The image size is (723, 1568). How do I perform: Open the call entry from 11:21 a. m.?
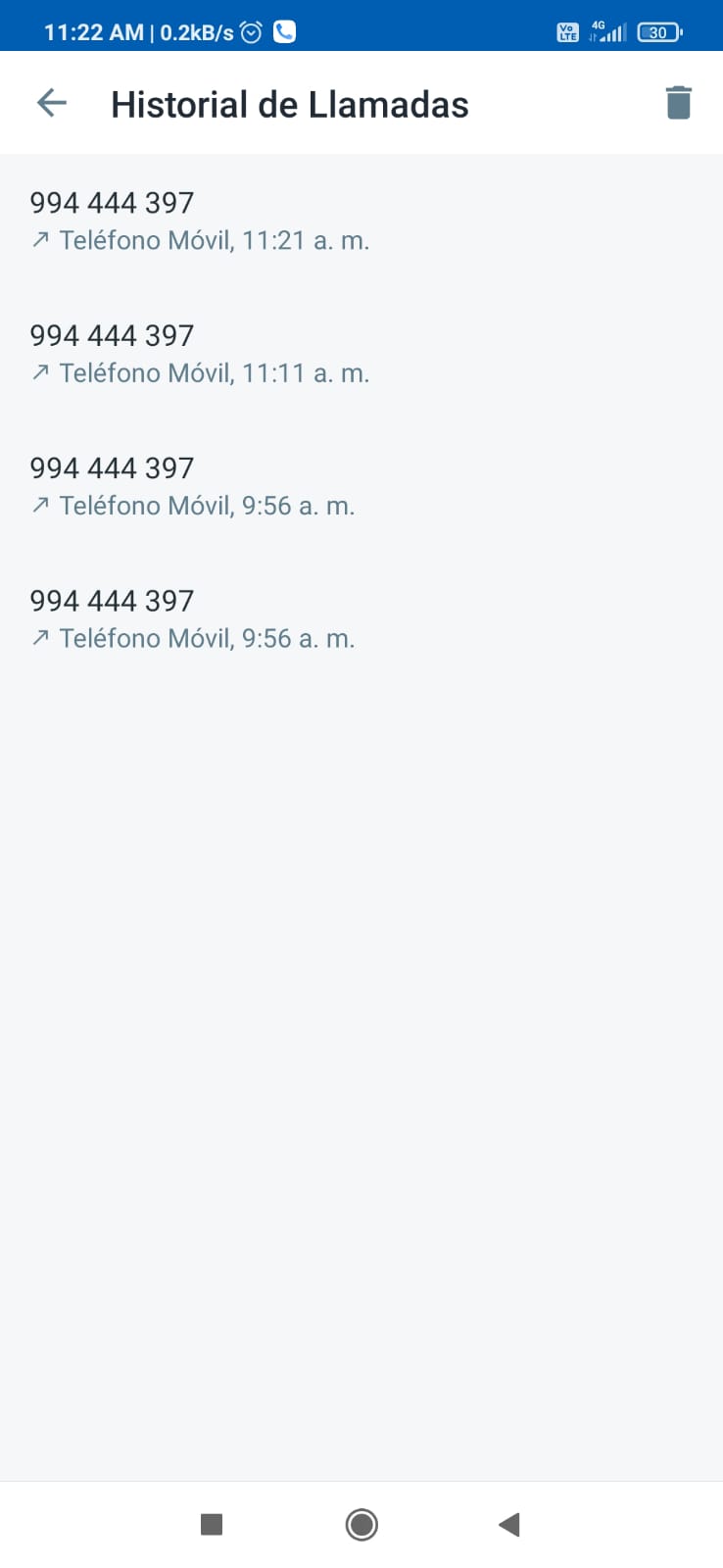pyautogui.click(x=361, y=220)
